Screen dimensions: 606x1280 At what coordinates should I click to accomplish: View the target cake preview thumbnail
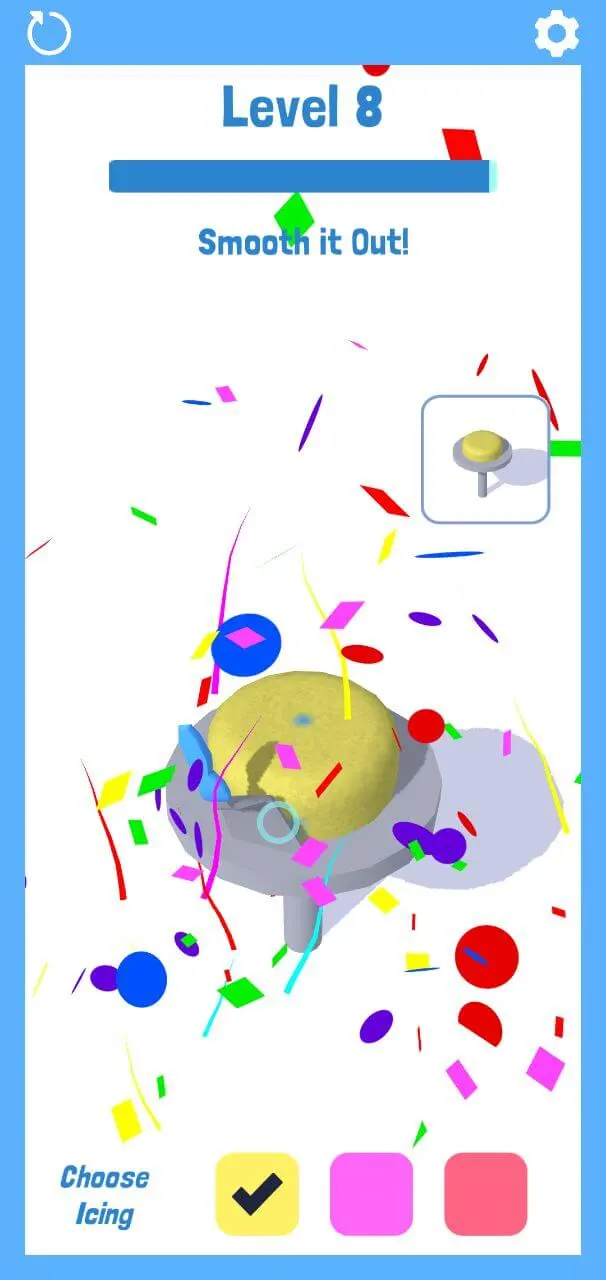[x=485, y=459]
